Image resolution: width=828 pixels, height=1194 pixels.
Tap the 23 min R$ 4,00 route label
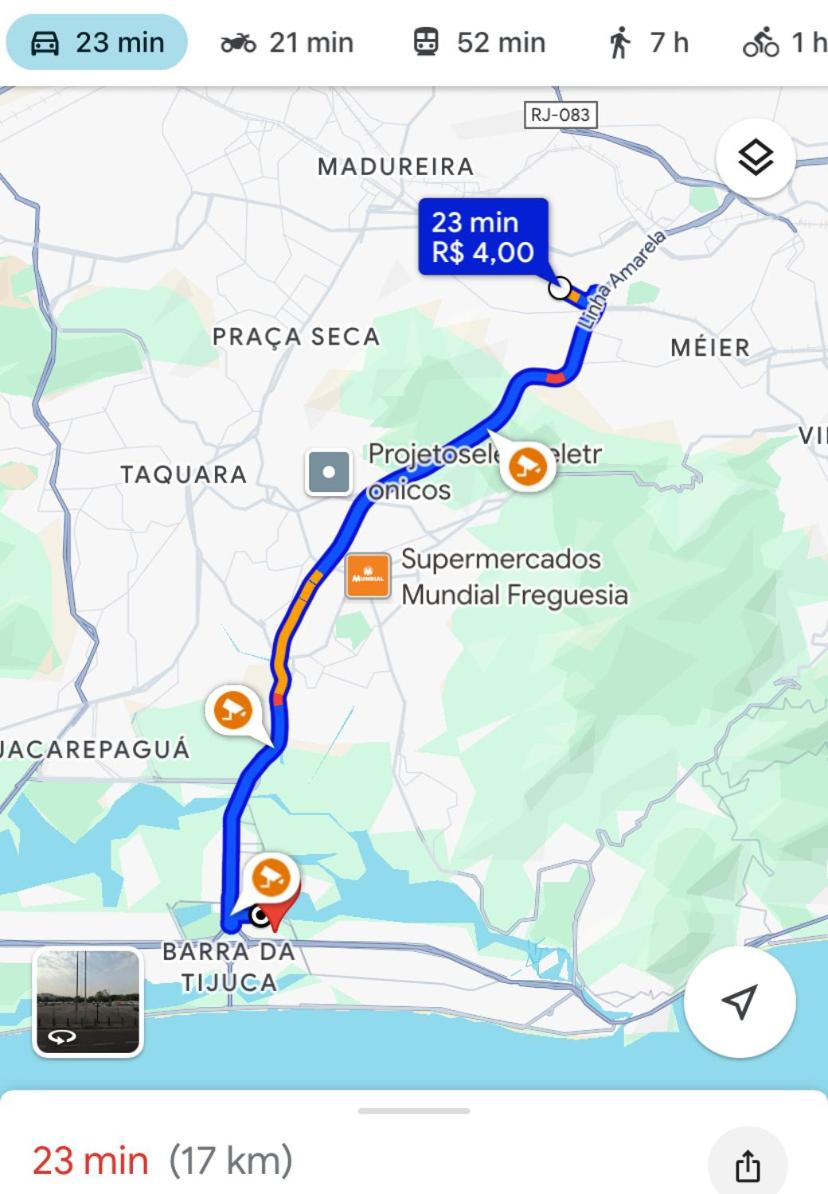coord(483,237)
